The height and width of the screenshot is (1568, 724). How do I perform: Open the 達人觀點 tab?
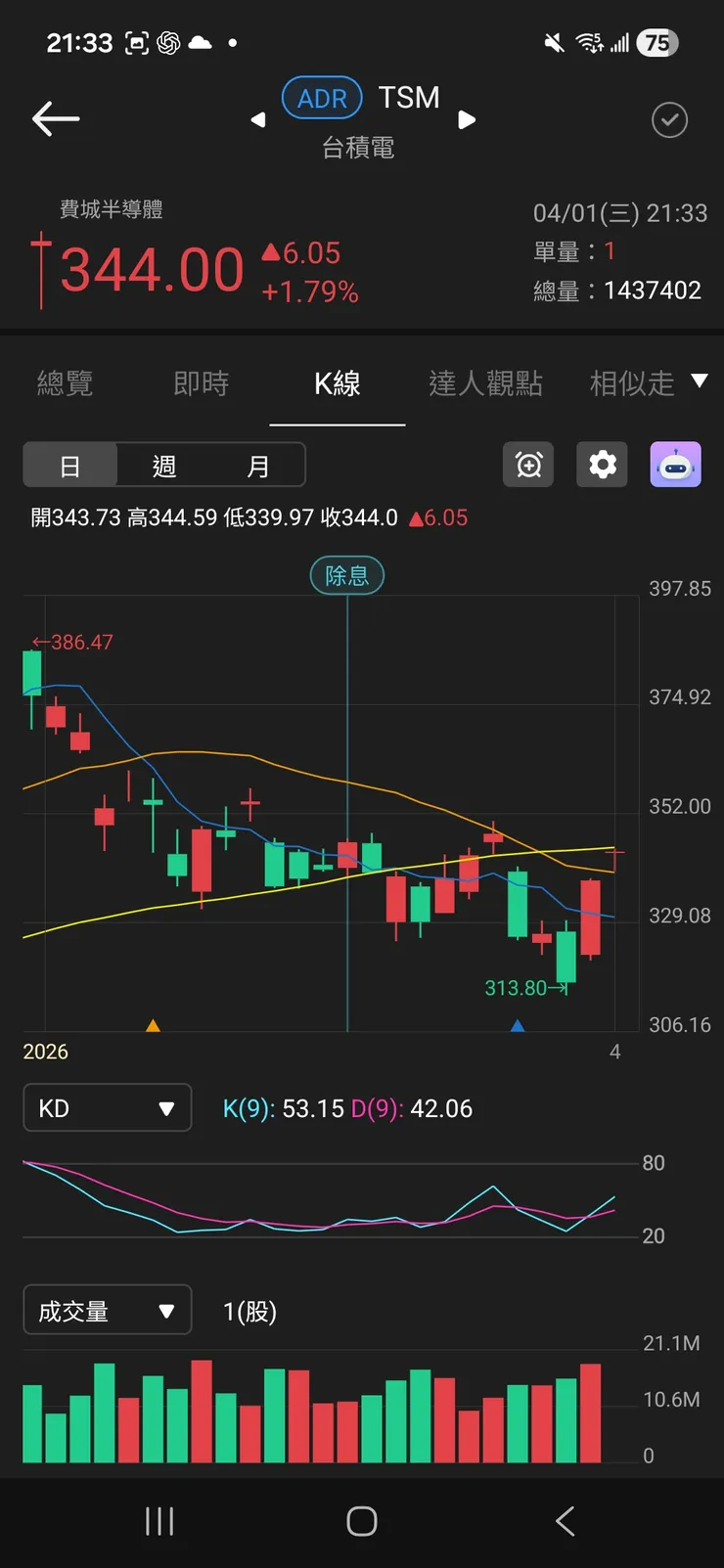pyautogui.click(x=485, y=383)
